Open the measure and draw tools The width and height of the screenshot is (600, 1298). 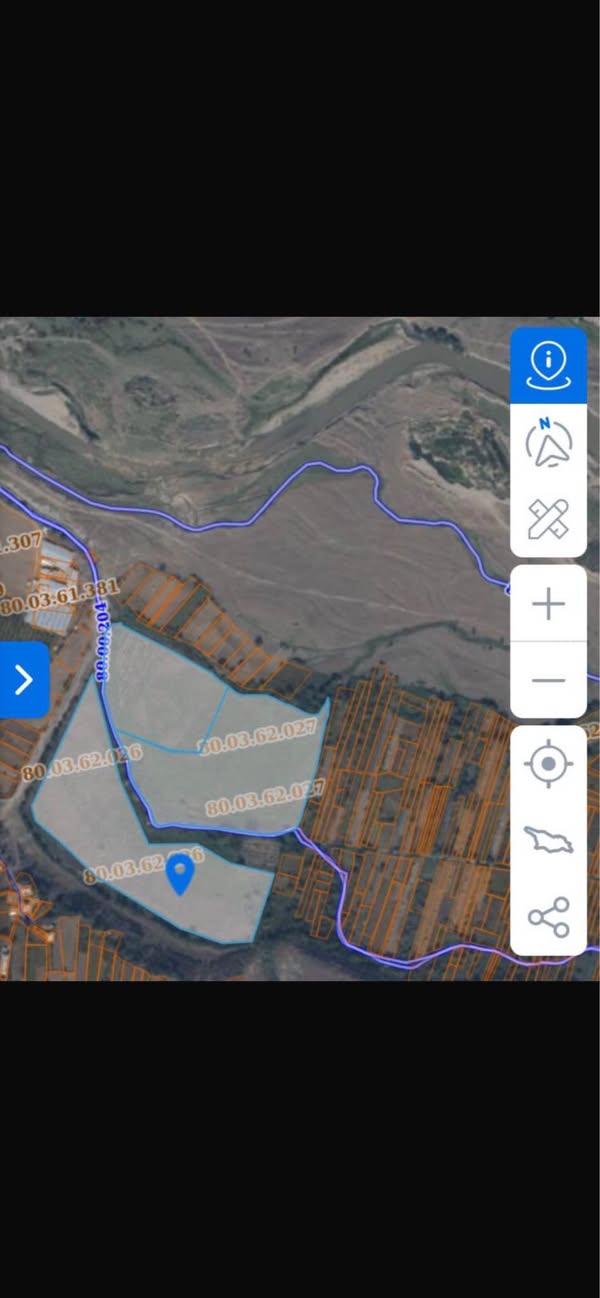(548, 519)
